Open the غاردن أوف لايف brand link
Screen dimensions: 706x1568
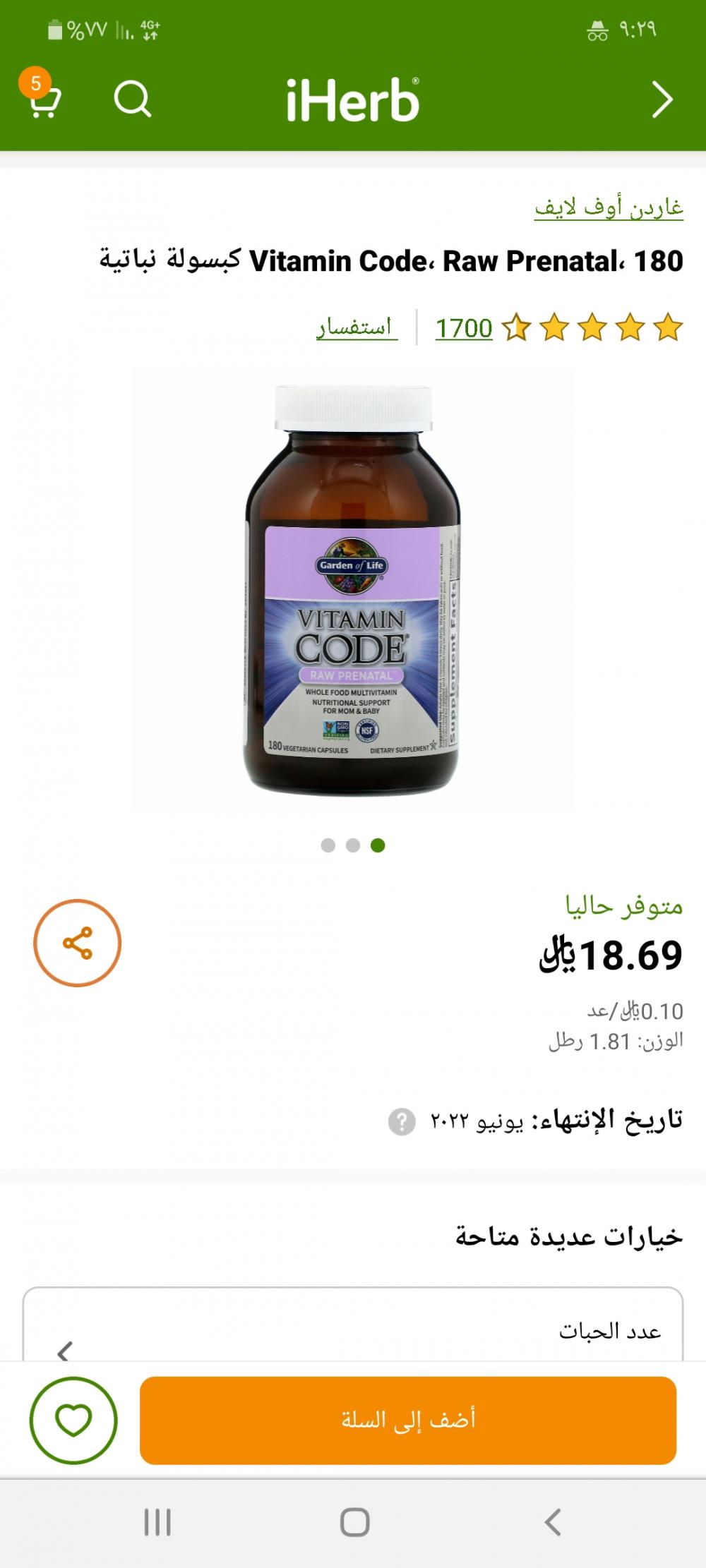(x=609, y=207)
